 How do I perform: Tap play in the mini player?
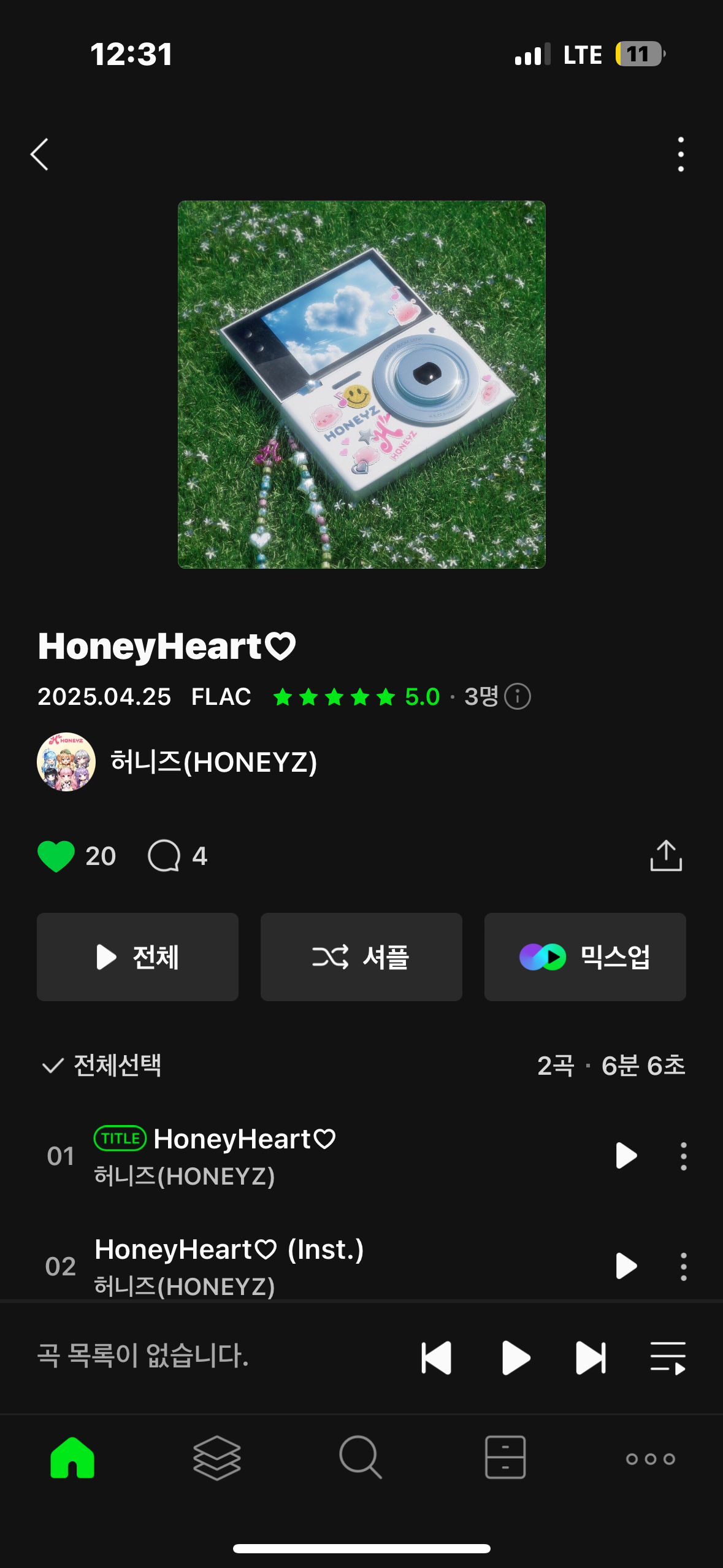pyautogui.click(x=515, y=1358)
